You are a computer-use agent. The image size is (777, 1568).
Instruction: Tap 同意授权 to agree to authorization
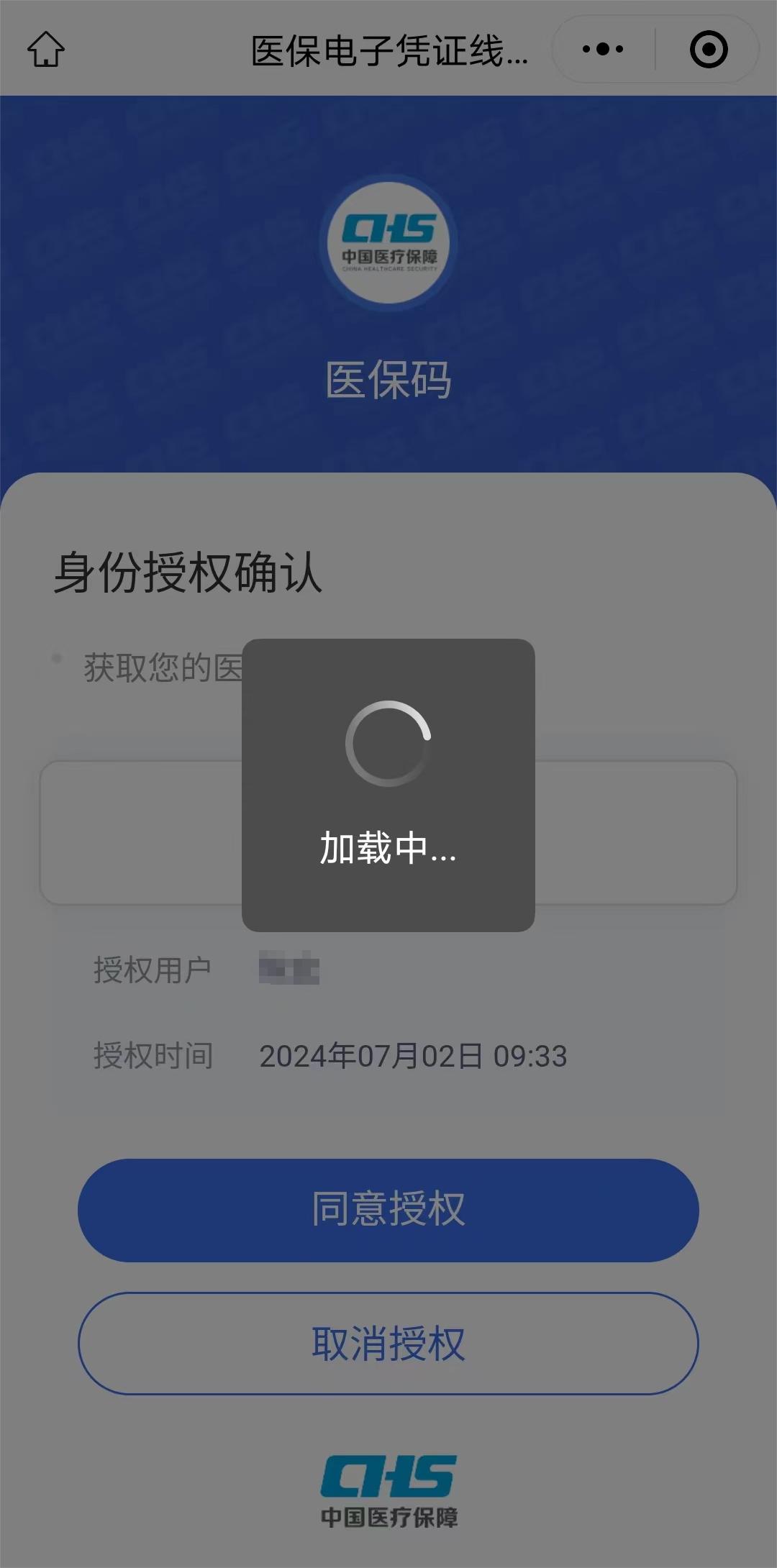(388, 1210)
